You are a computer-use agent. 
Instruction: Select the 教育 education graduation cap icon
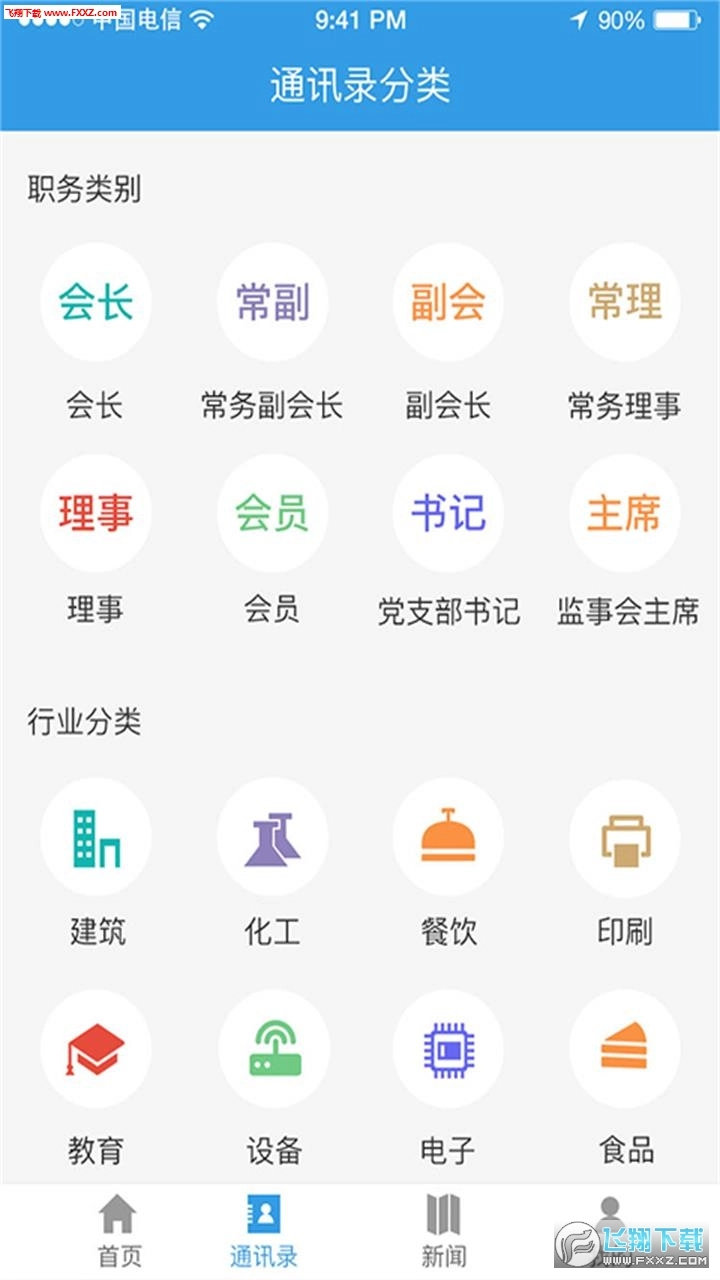coord(96,1048)
